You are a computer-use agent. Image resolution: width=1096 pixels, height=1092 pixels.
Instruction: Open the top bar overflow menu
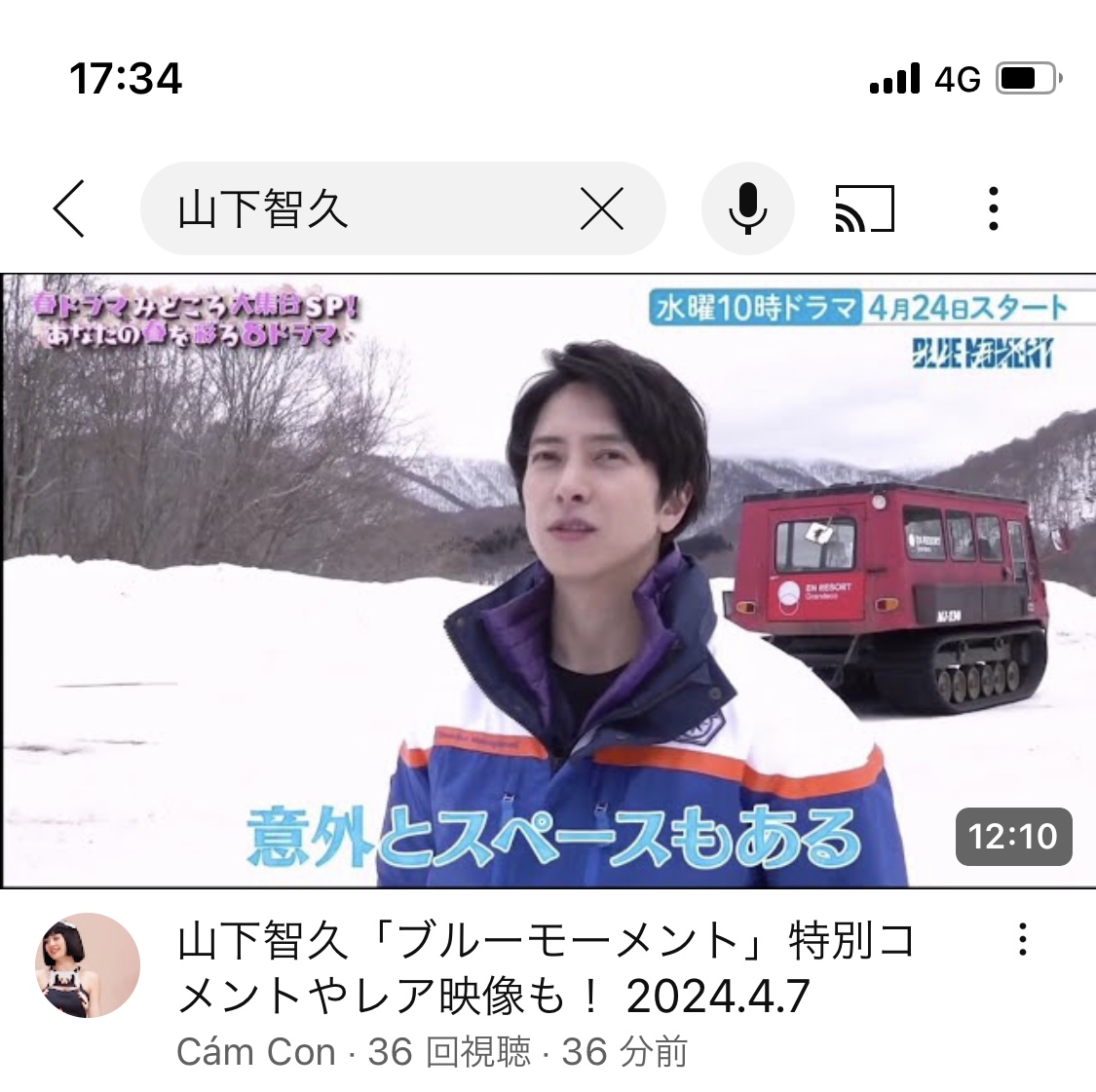point(993,208)
